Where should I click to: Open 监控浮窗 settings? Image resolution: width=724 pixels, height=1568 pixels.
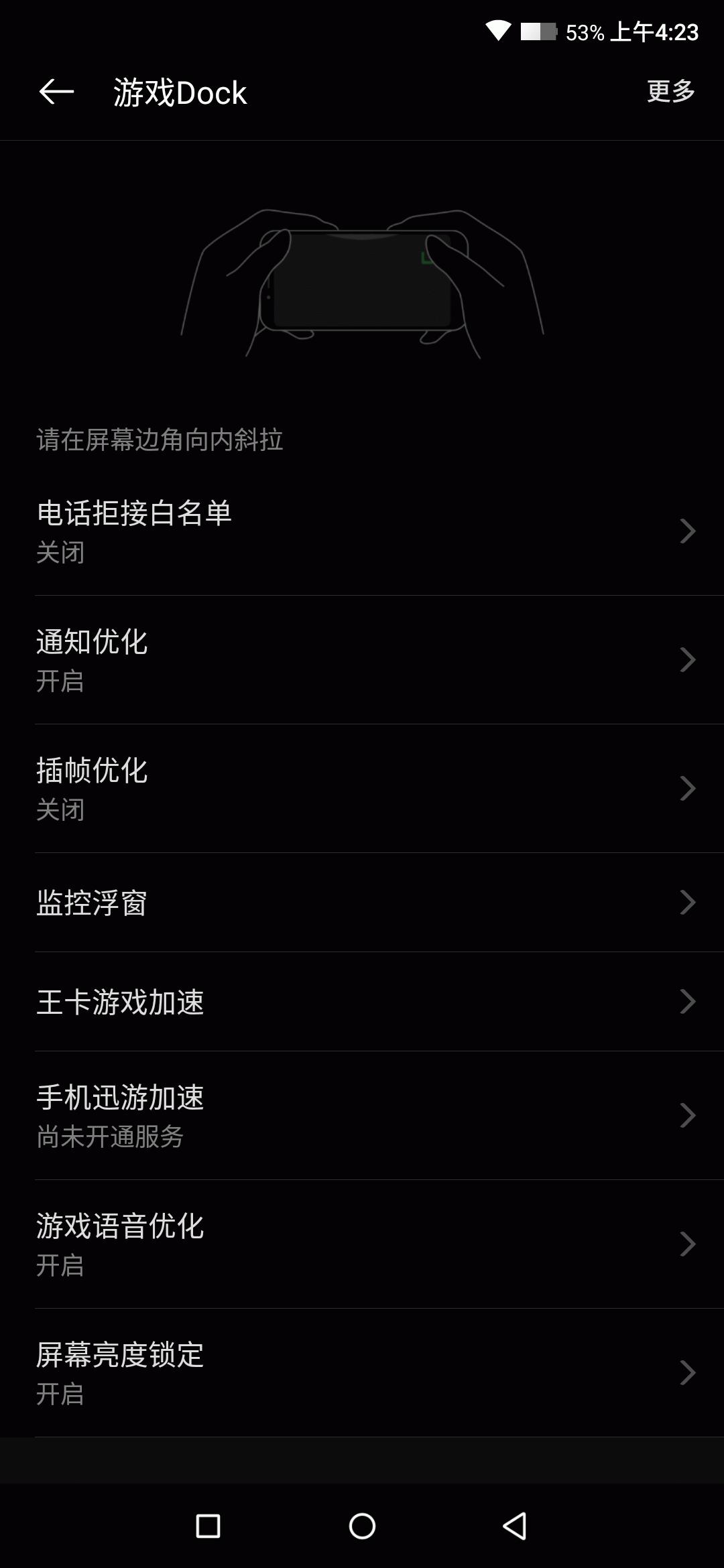coord(362,903)
